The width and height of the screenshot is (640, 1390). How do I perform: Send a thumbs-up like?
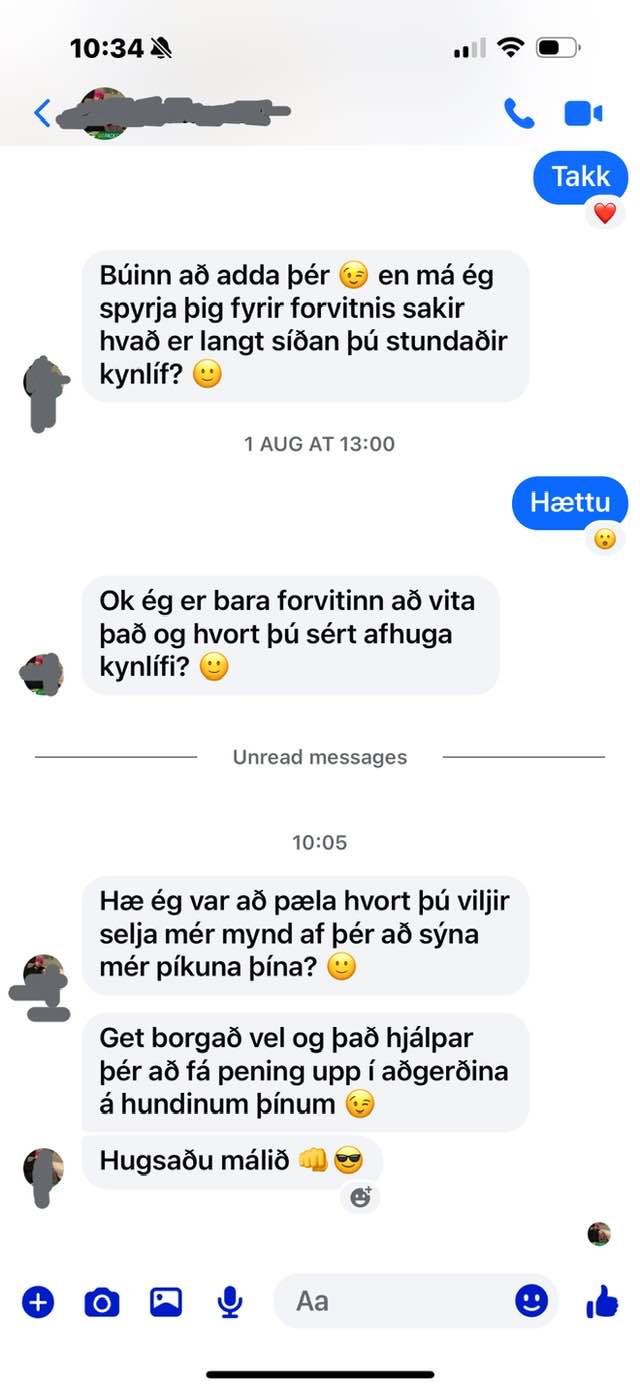[x=602, y=1302]
